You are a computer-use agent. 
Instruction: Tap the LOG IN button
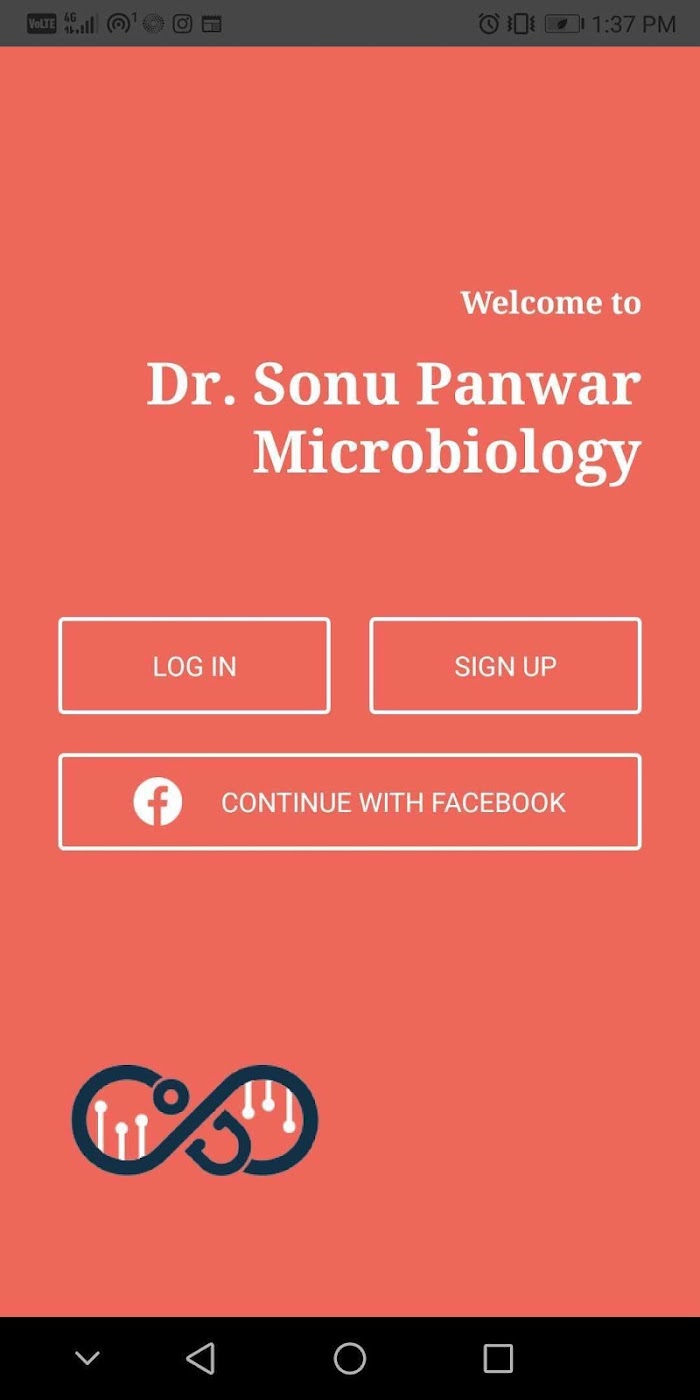[x=194, y=666]
